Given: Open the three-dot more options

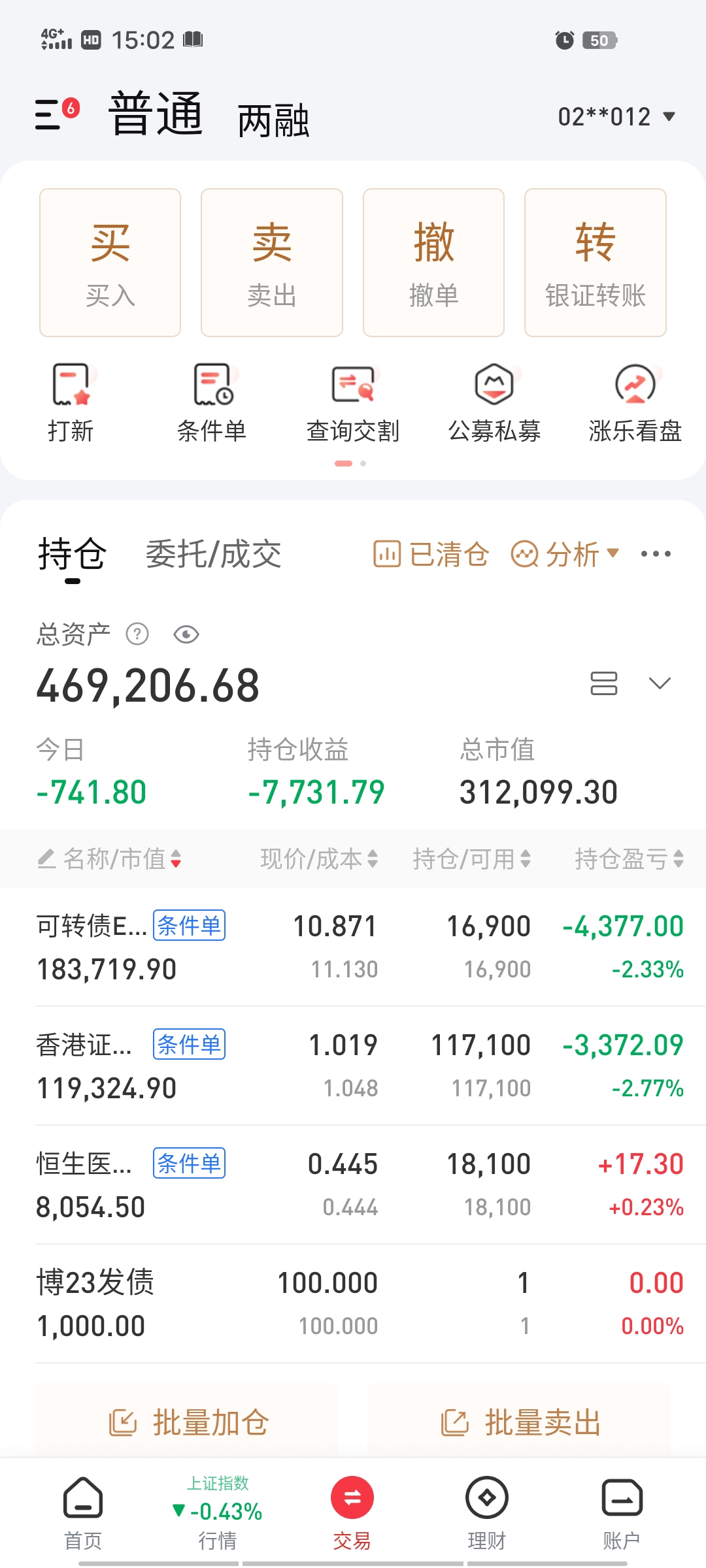Looking at the screenshot, I should coord(656,554).
